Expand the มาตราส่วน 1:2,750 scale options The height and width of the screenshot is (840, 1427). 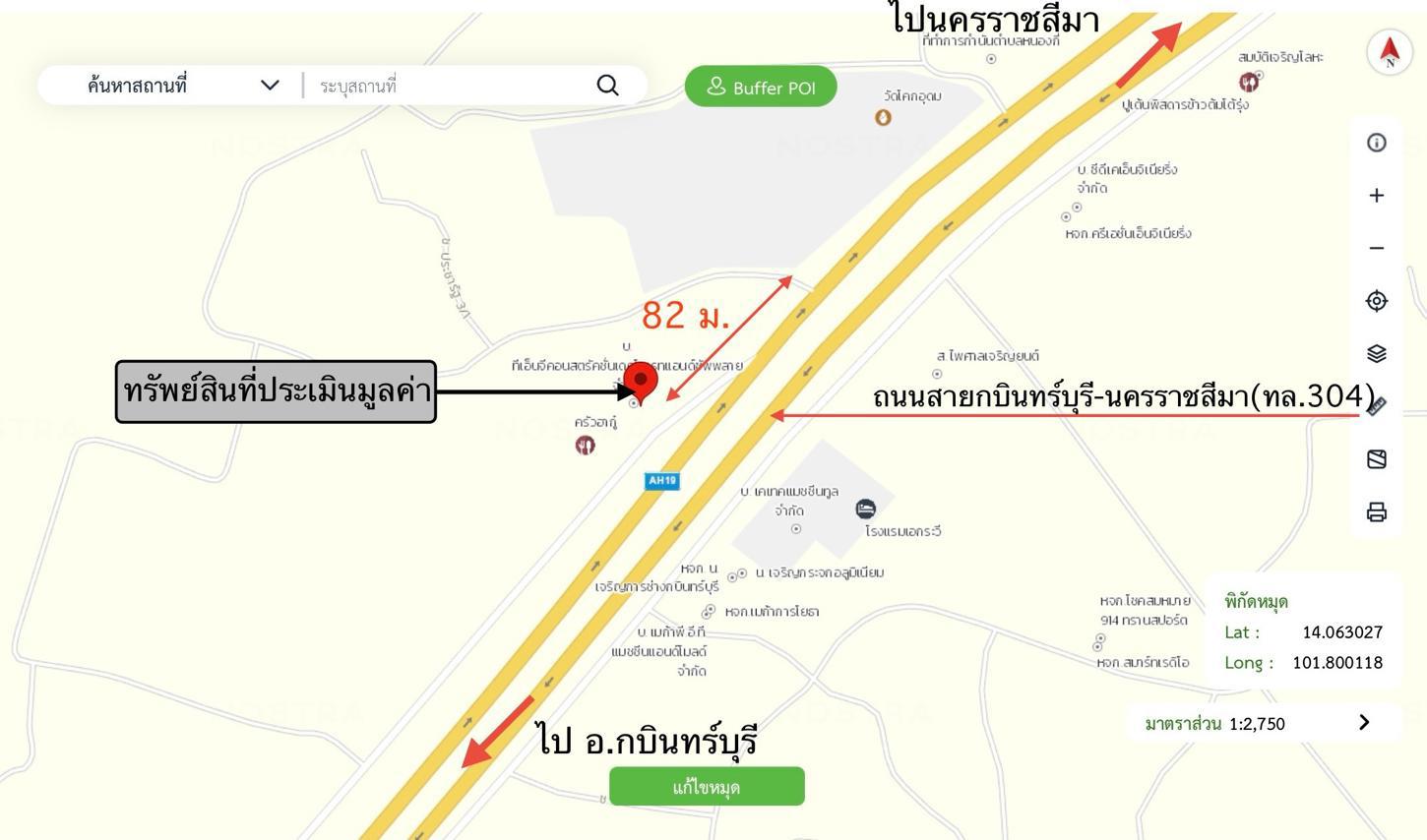click(x=1363, y=723)
